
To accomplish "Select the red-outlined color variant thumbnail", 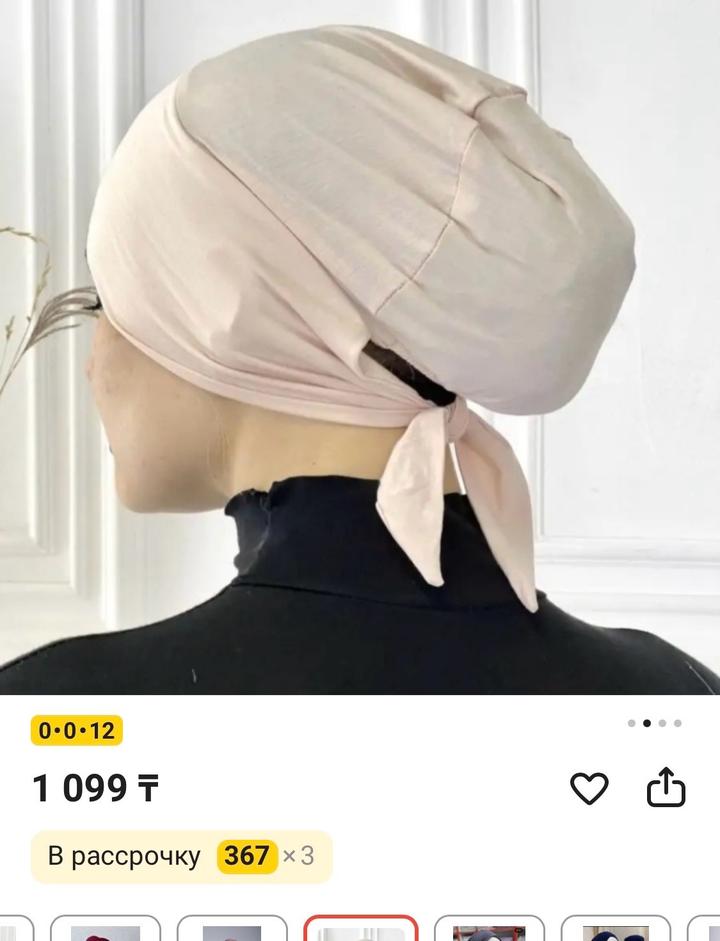I will [x=360, y=928].
